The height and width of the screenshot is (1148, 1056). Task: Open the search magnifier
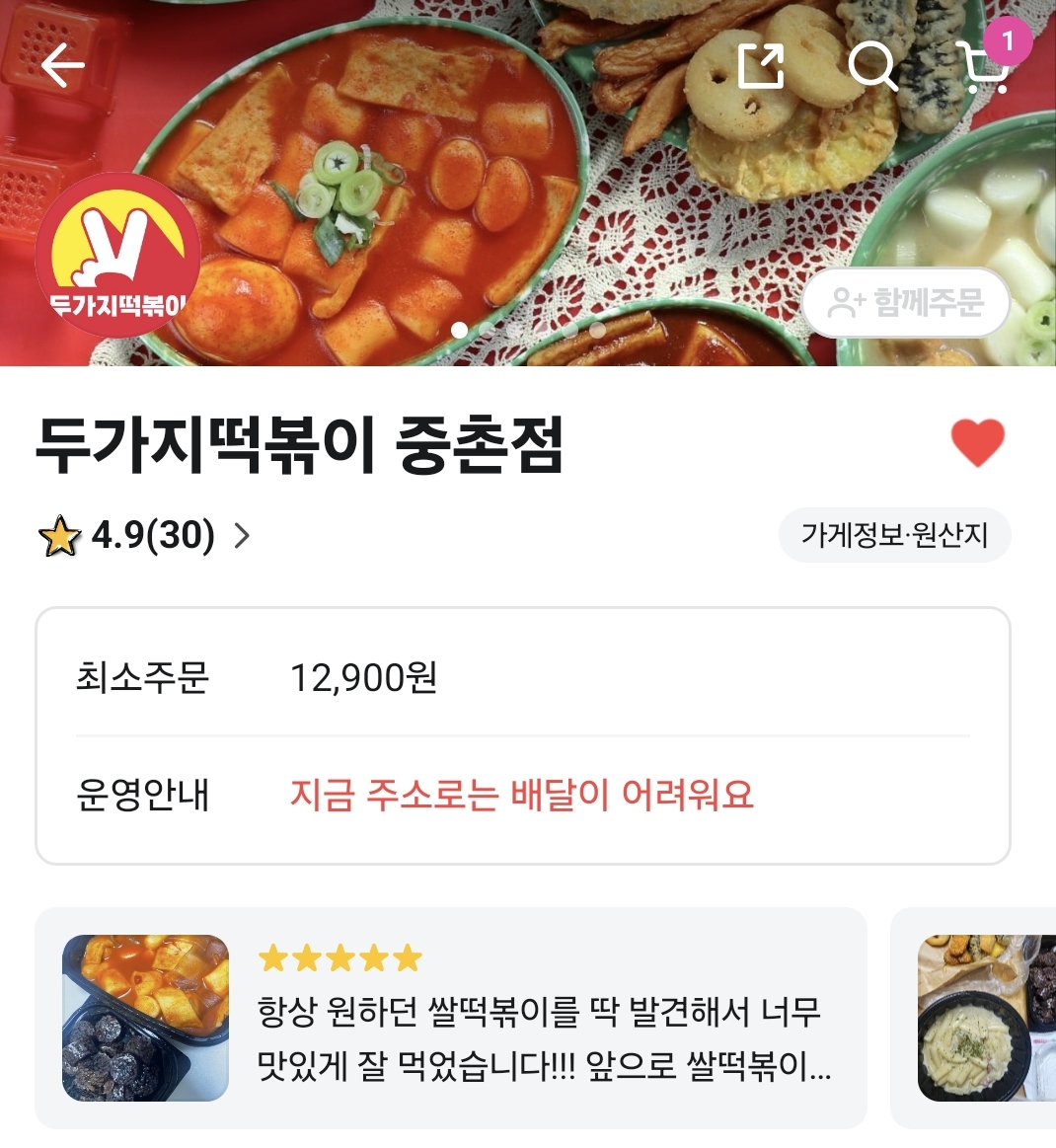(872, 67)
